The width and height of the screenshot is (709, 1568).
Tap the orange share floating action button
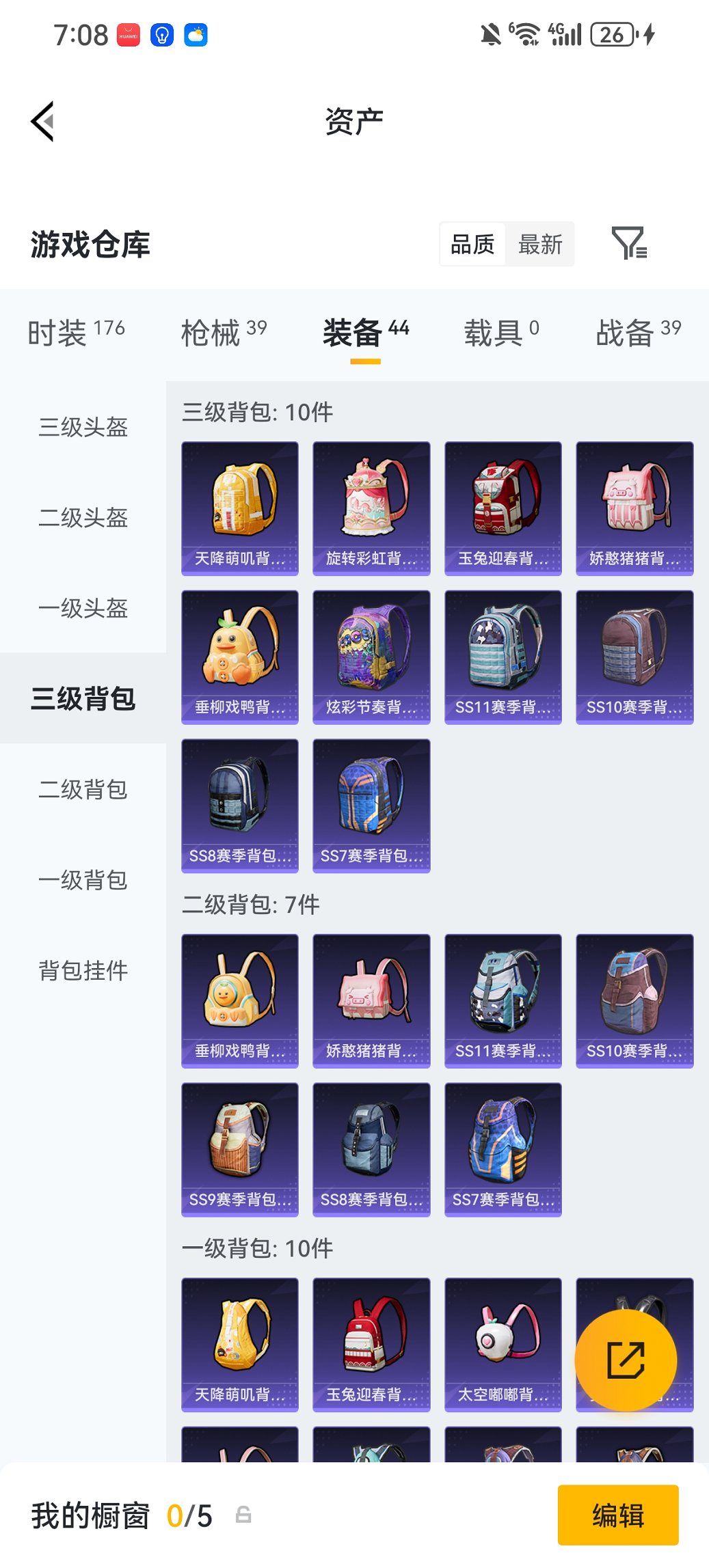(625, 1360)
